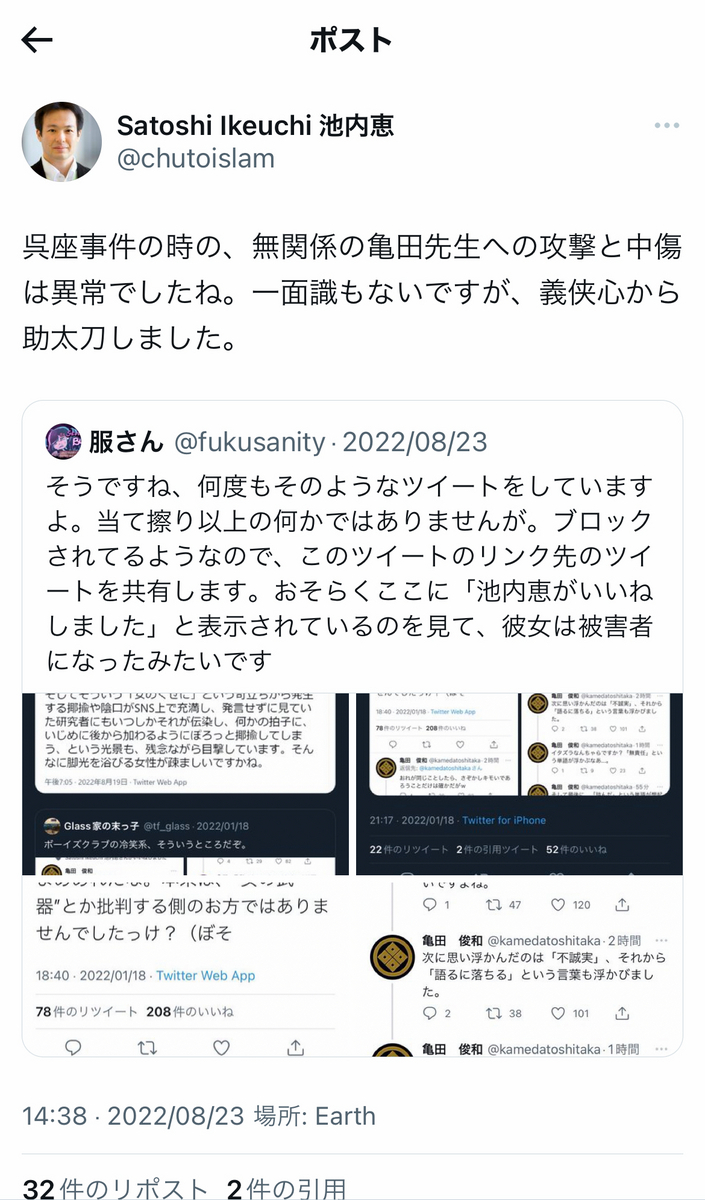View the 2件の引用 quotes list
This screenshot has height=1200, width=705.
tap(286, 1188)
